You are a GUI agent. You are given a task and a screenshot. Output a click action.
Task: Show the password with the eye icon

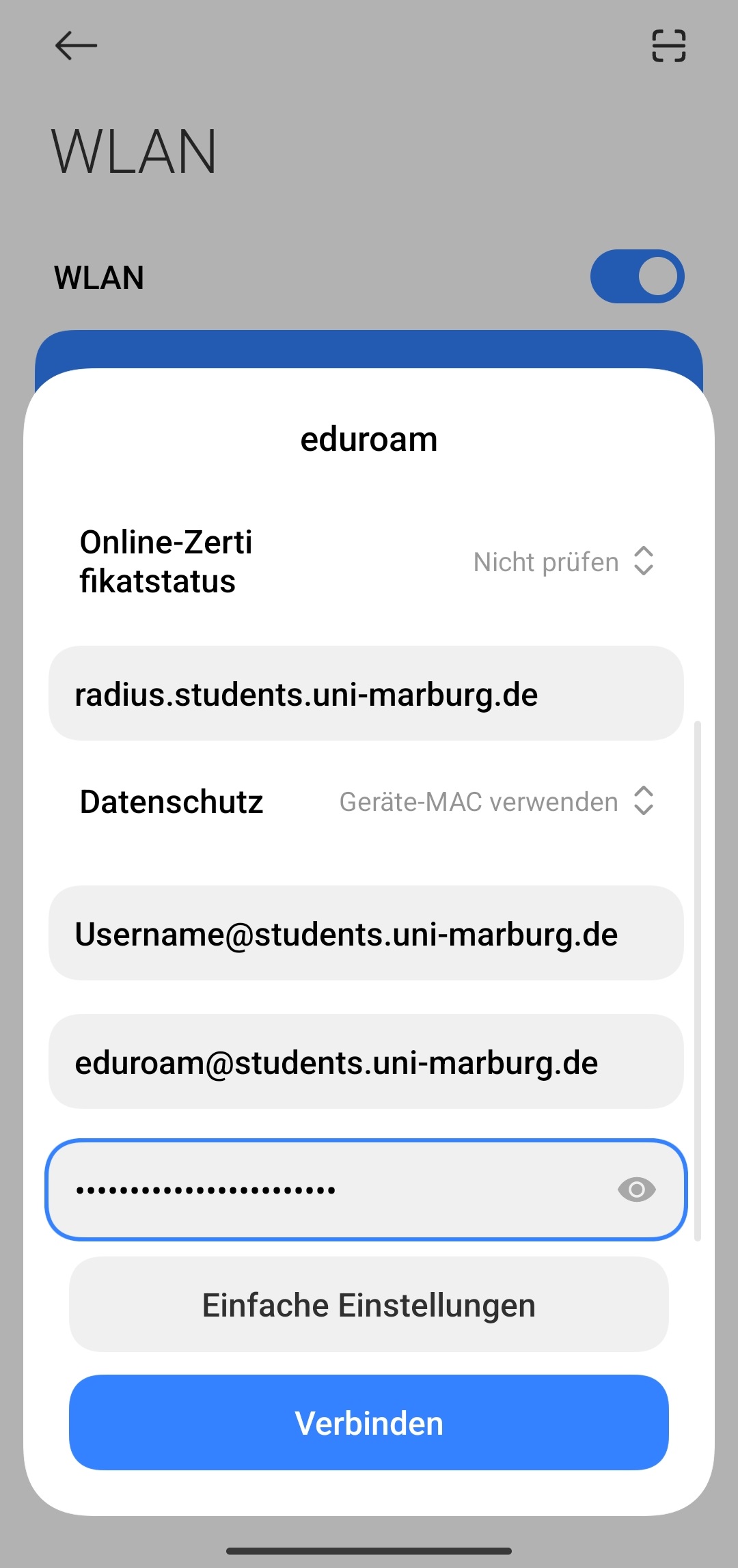pos(636,1189)
